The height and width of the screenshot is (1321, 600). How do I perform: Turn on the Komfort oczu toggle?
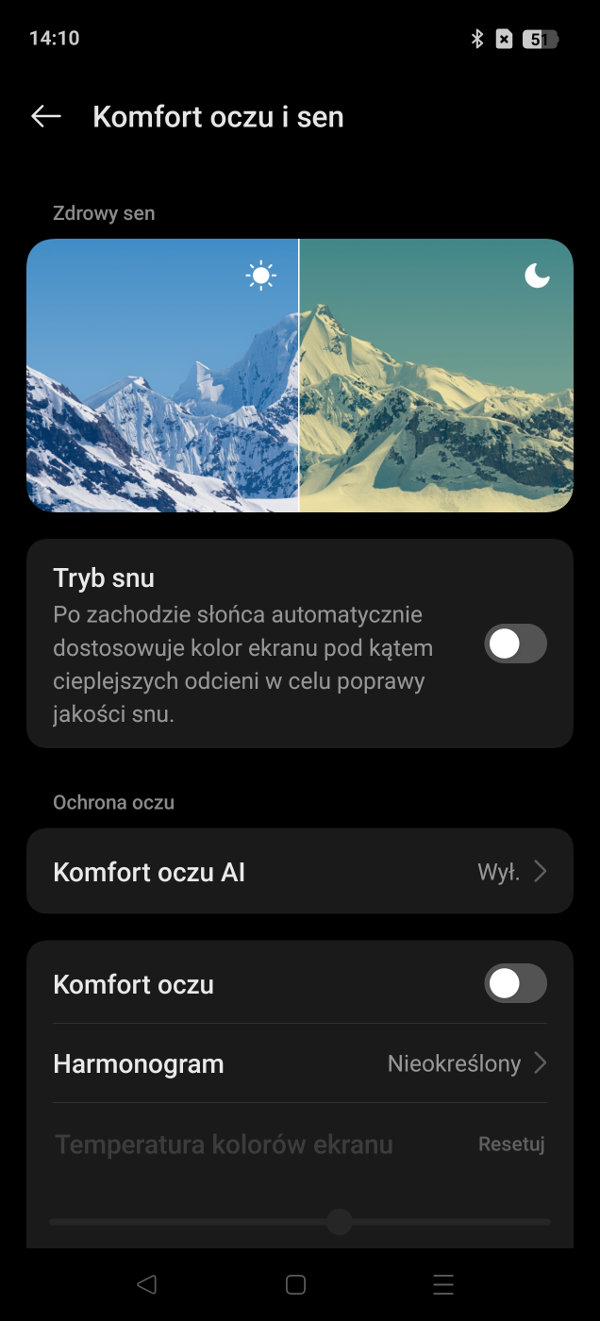point(515,983)
